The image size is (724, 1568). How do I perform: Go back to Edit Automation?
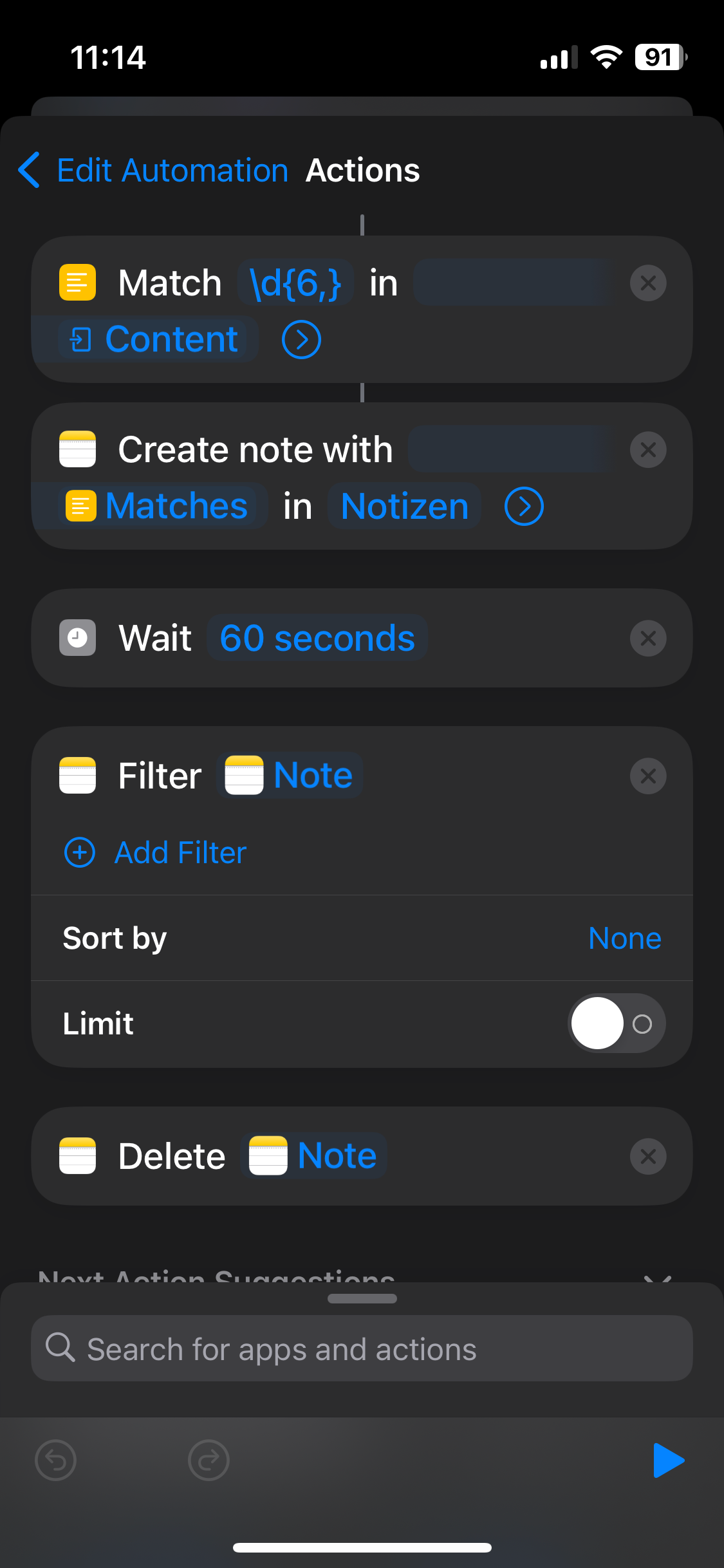coord(153,171)
